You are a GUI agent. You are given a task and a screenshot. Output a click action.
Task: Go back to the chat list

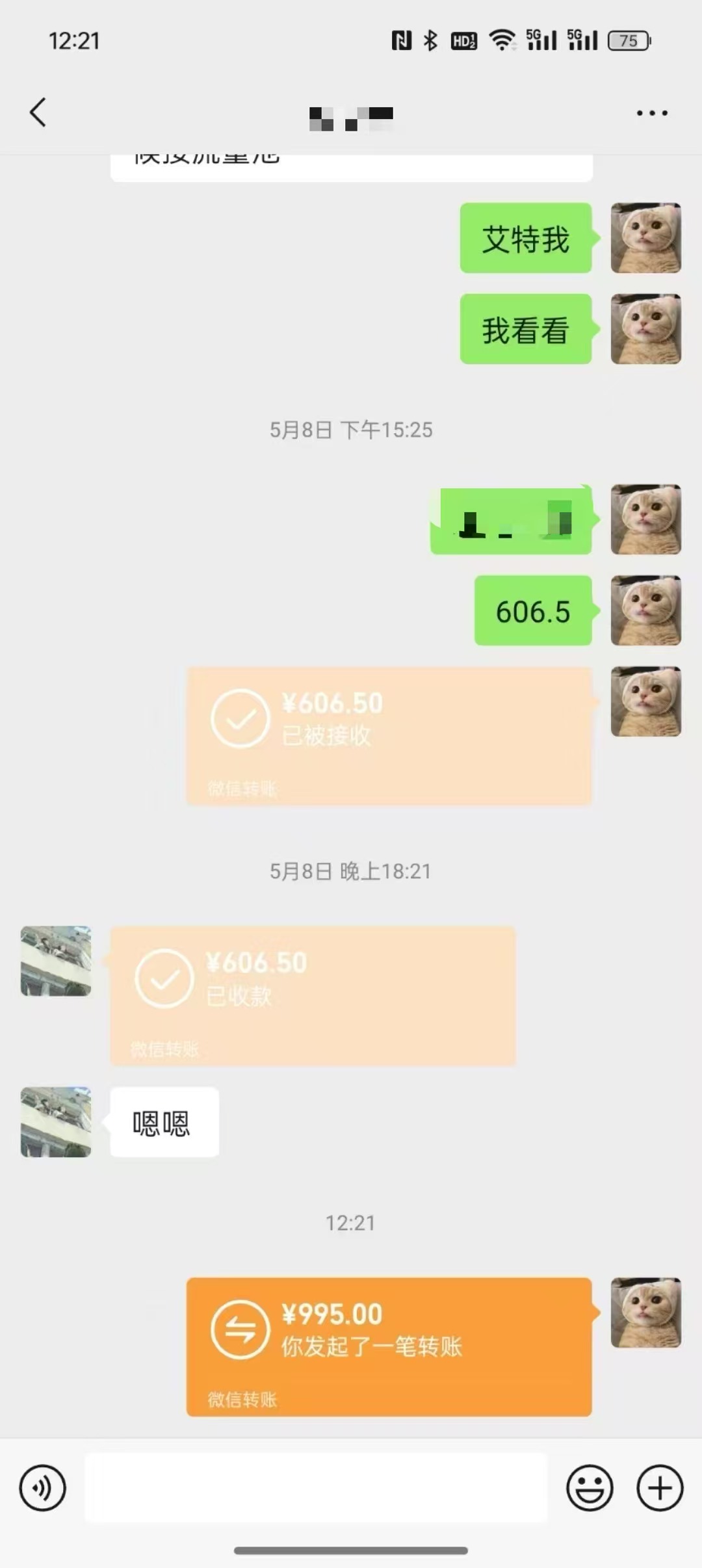[38, 112]
